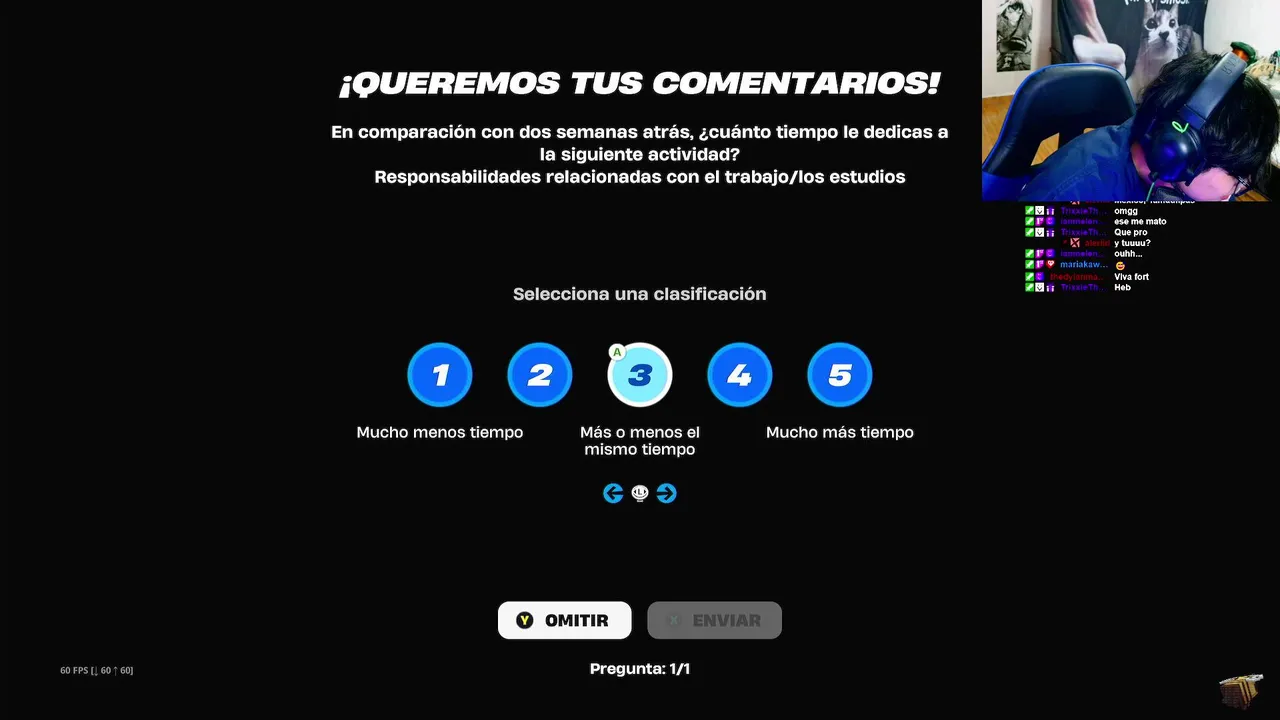This screenshot has width=1280, height=720.
Task: Submit the answer with Enviar
Action: pyautogui.click(x=714, y=620)
